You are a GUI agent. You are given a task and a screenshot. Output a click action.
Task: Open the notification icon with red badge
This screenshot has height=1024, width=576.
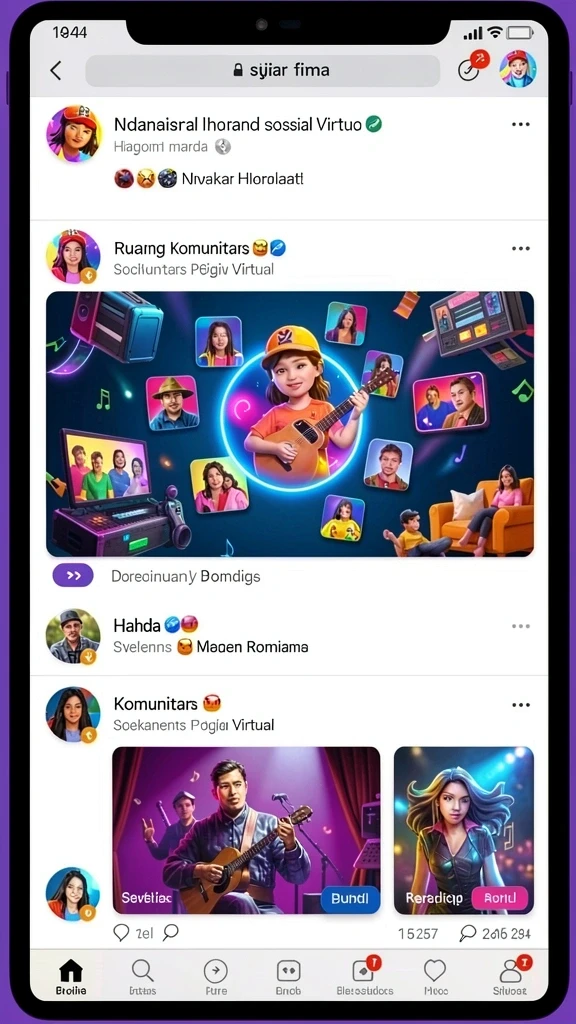472,66
